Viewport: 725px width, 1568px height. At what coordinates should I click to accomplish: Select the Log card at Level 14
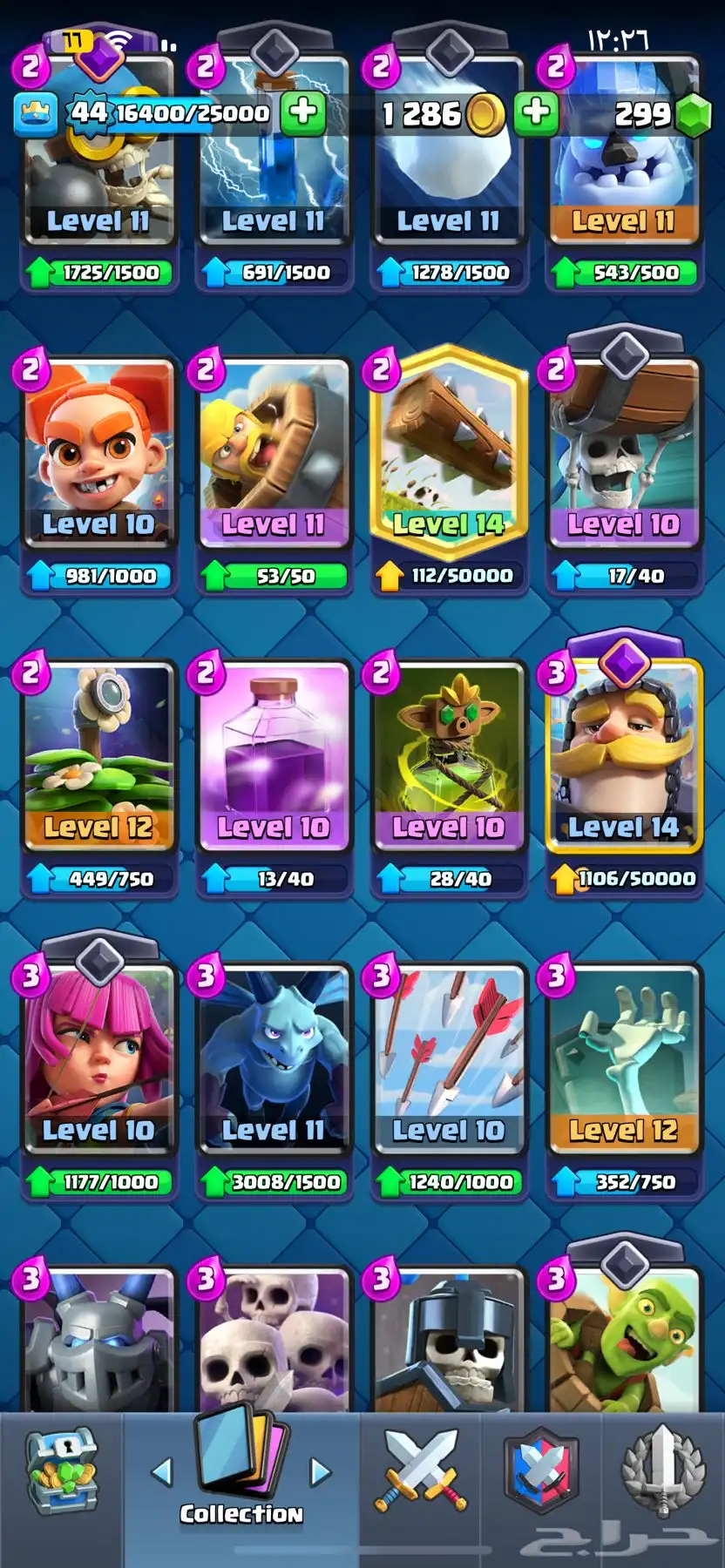point(449,453)
